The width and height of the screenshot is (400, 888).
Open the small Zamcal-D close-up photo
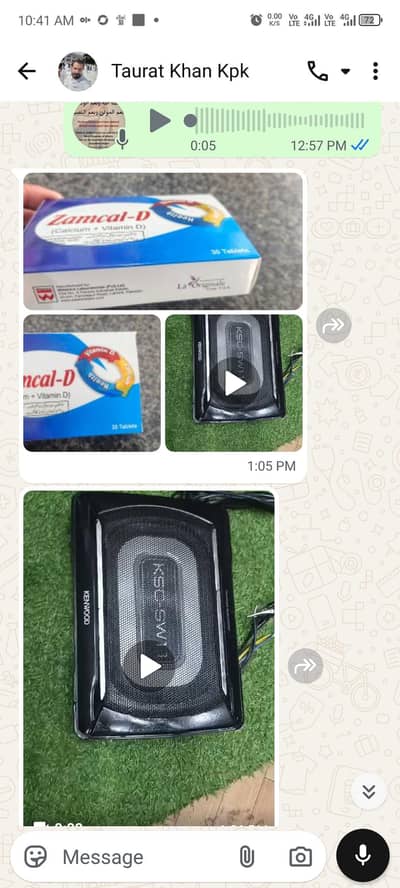(x=92, y=383)
